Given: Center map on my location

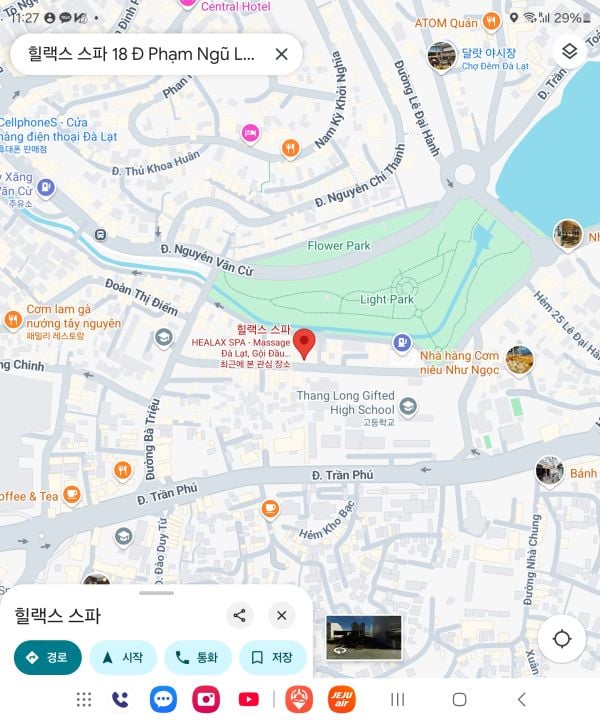Looking at the screenshot, I should point(562,638).
